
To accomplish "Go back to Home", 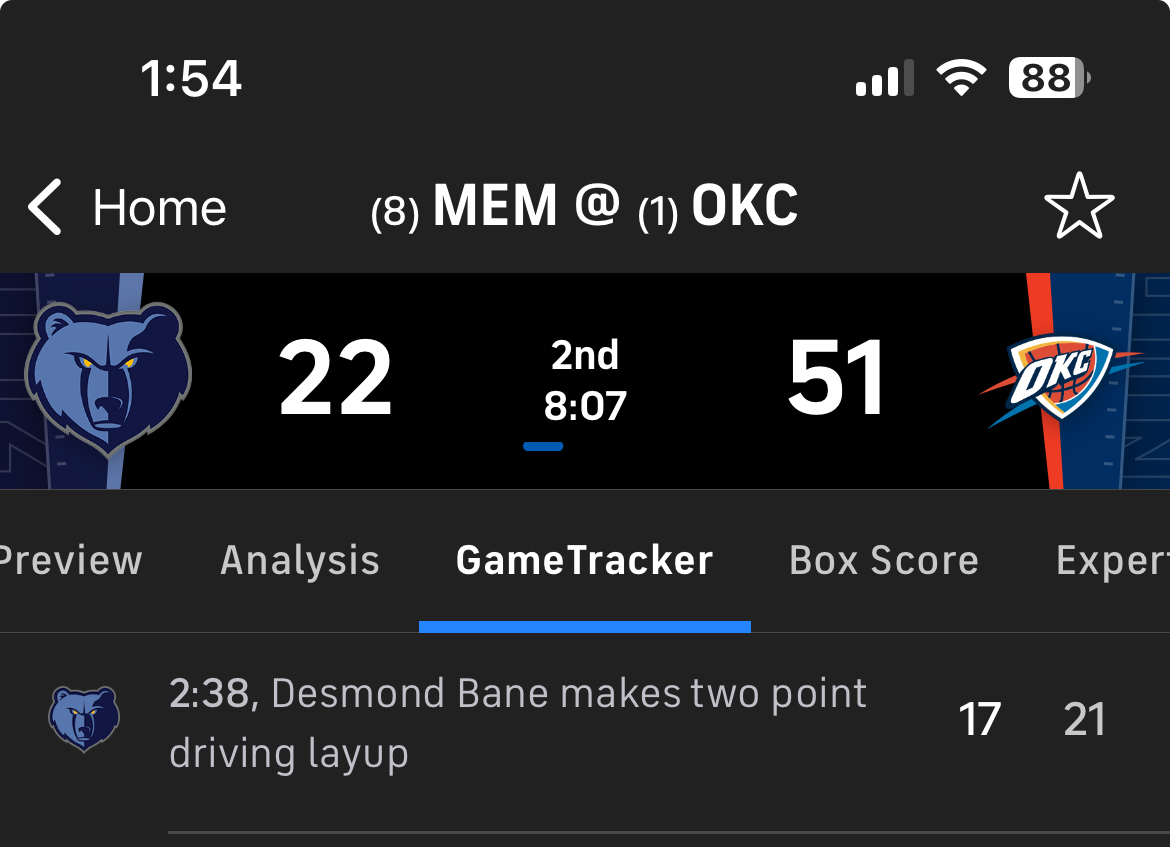I will click(x=127, y=208).
